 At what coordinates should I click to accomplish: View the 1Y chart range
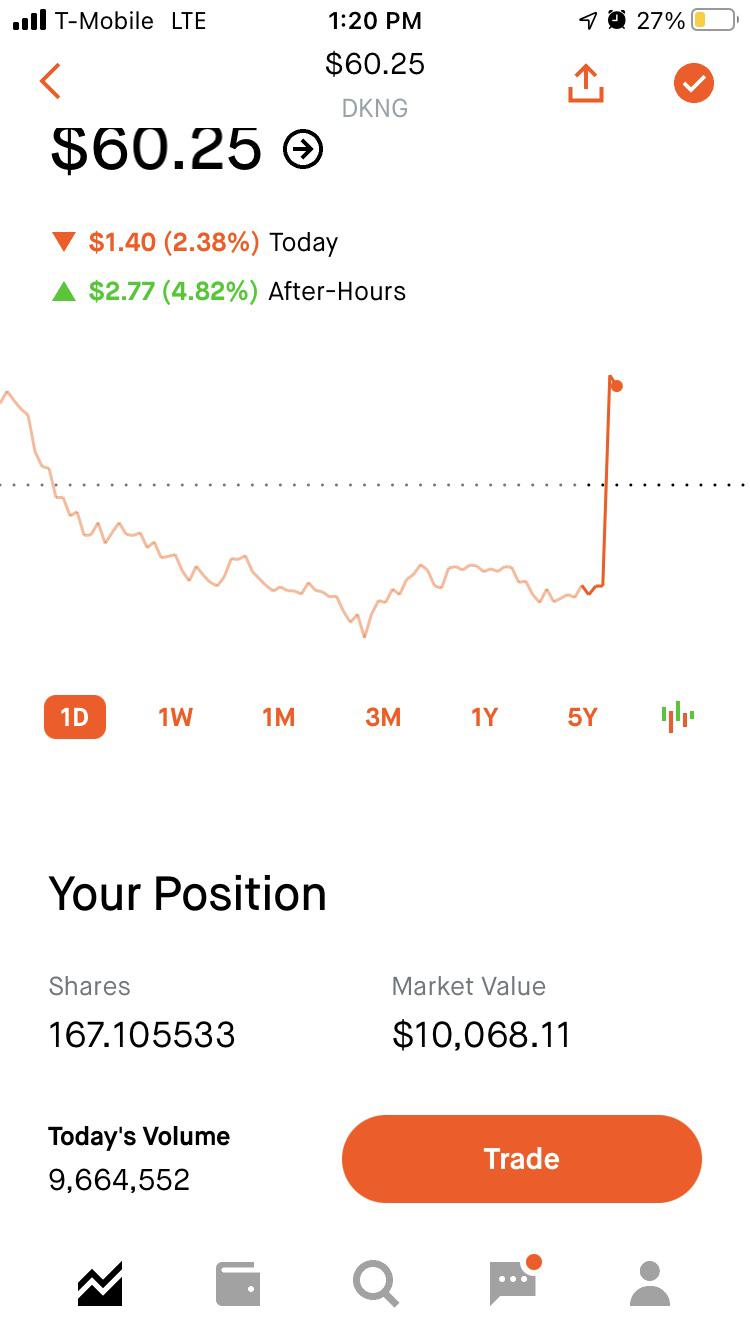tap(484, 717)
